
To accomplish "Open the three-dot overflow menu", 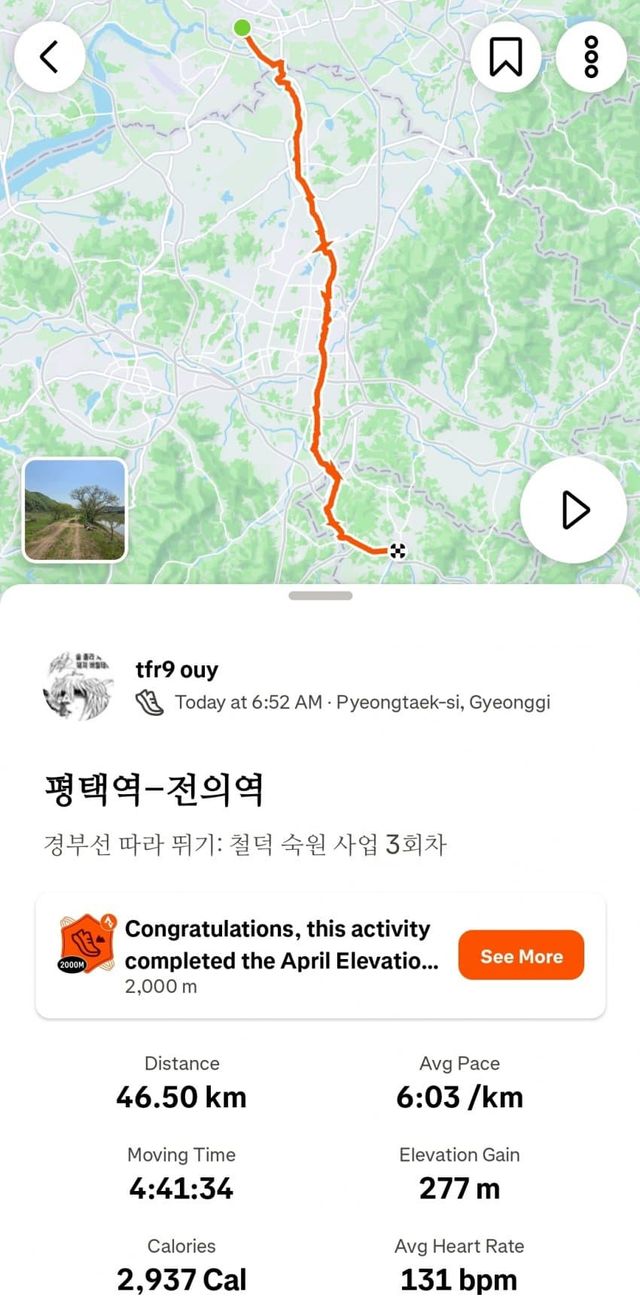I will [x=591, y=57].
